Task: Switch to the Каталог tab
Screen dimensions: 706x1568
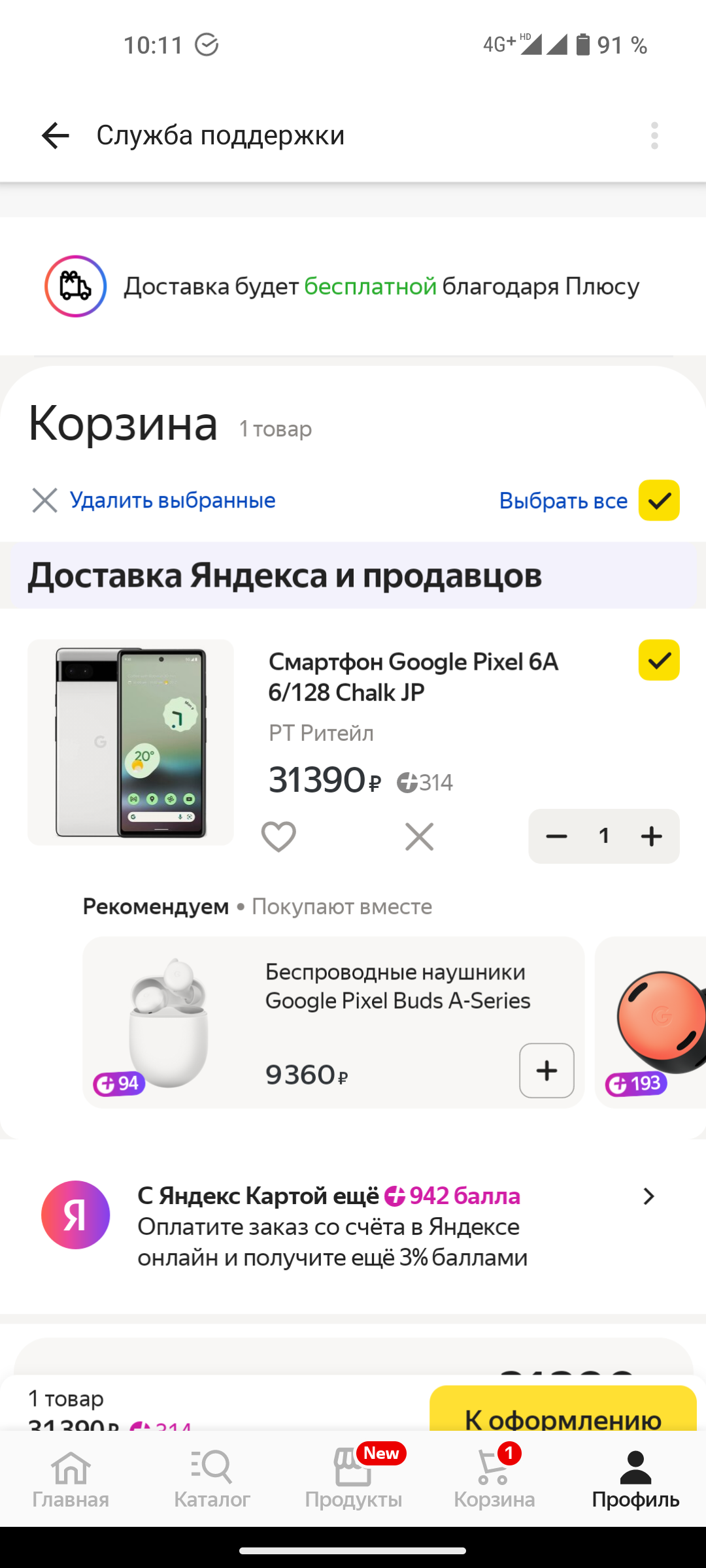Action: click(x=212, y=1479)
